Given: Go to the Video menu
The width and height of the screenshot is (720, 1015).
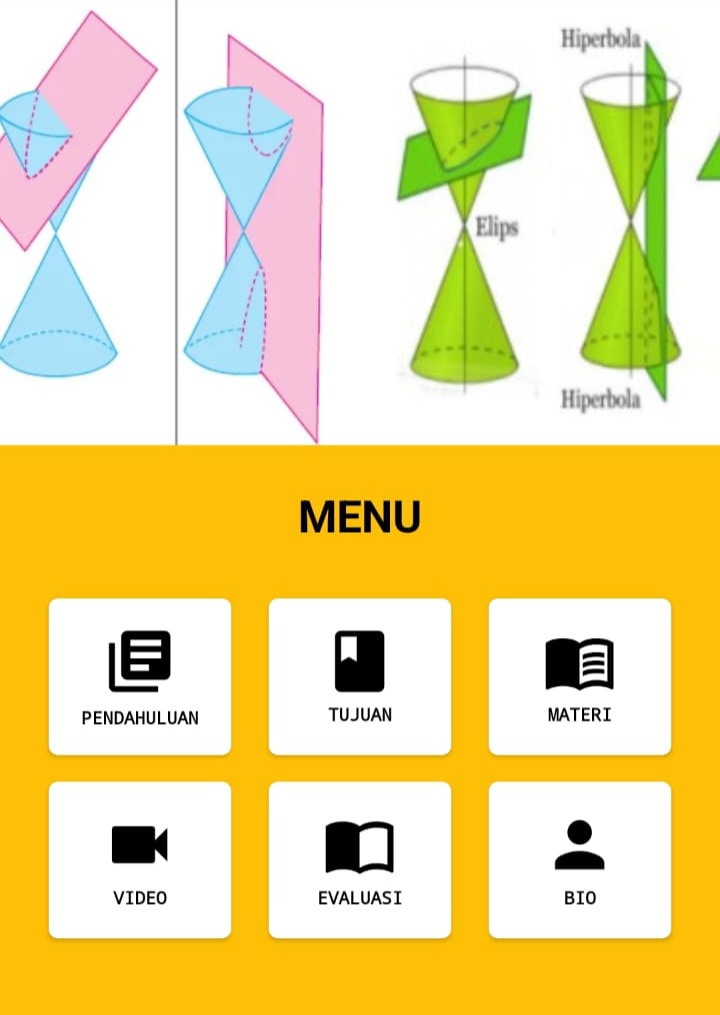Looking at the screenshot, I should pos(140,860).
